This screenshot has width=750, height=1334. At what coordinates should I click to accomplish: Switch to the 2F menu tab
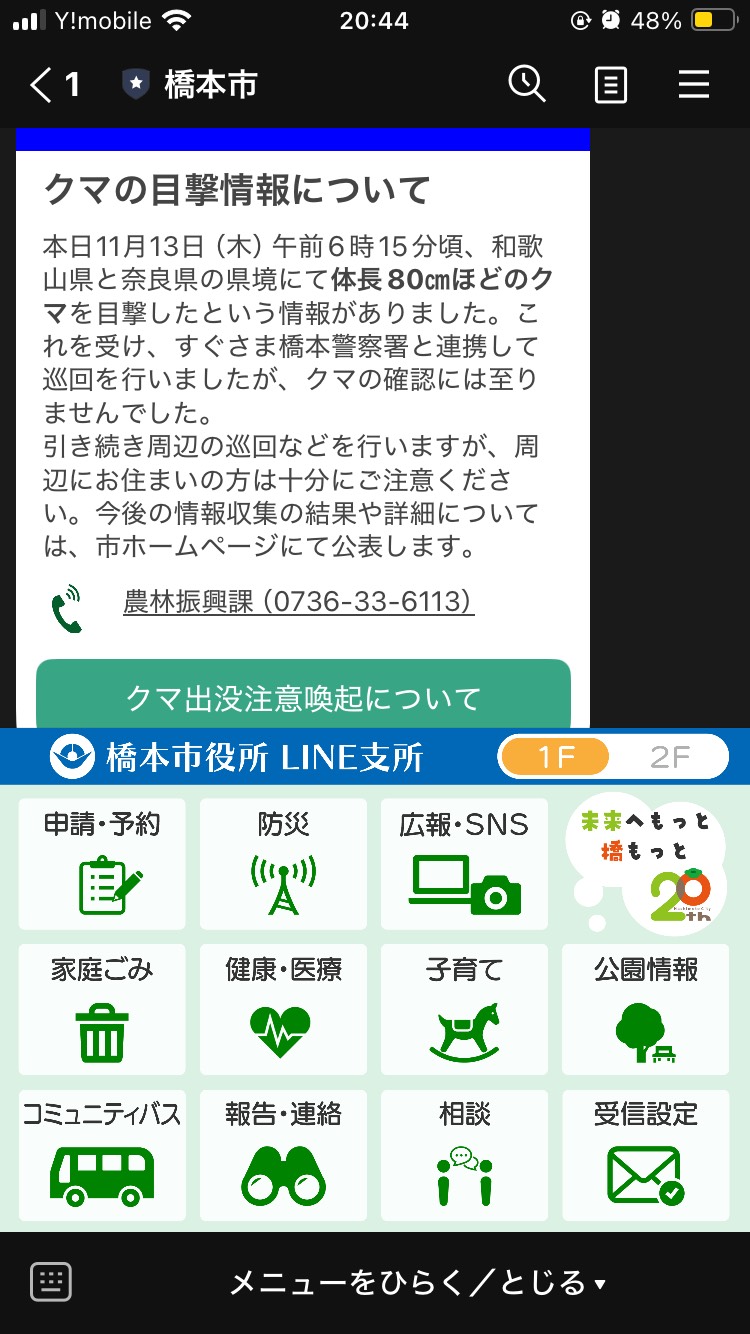tap(670, 757)
